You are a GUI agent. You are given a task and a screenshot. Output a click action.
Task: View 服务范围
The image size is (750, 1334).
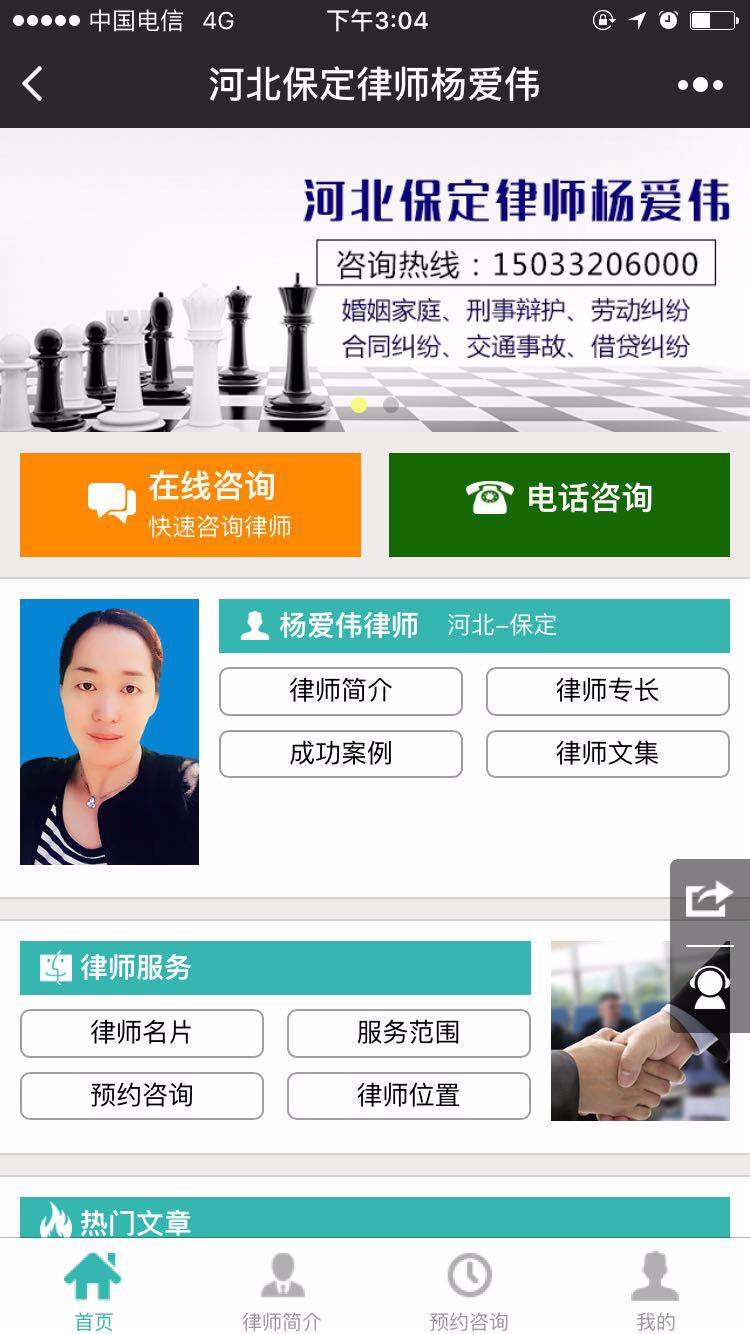pyautogui.click(x=409, y=1033)
